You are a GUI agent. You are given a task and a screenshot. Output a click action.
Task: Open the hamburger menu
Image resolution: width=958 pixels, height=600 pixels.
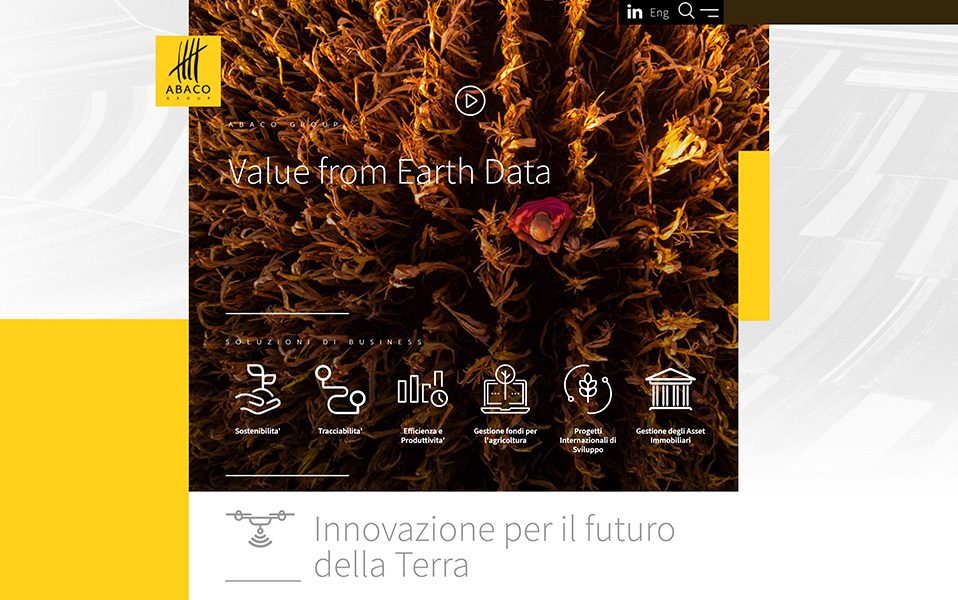coord(709,12)
